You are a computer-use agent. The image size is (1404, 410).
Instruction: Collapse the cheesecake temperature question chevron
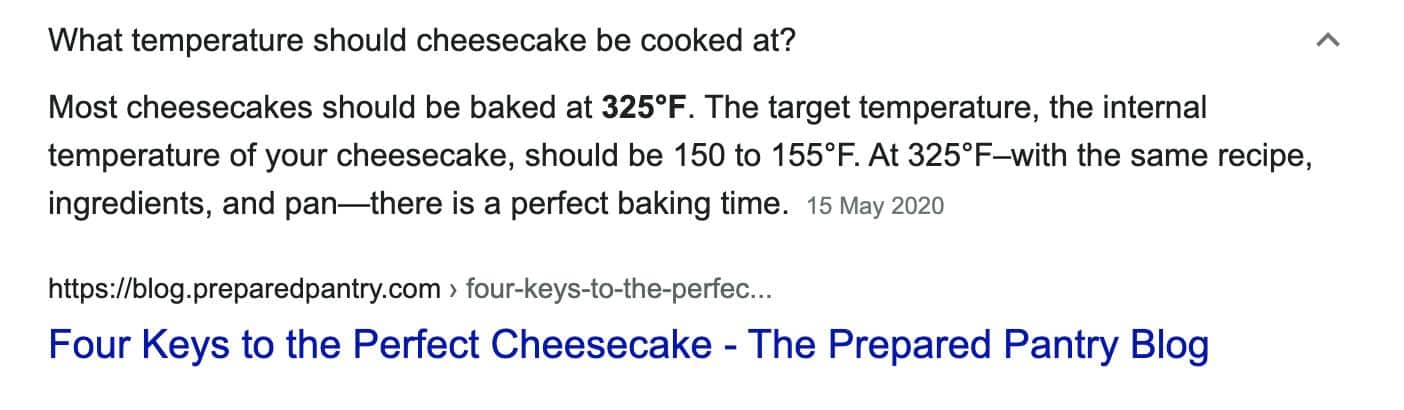(1328, 41)
